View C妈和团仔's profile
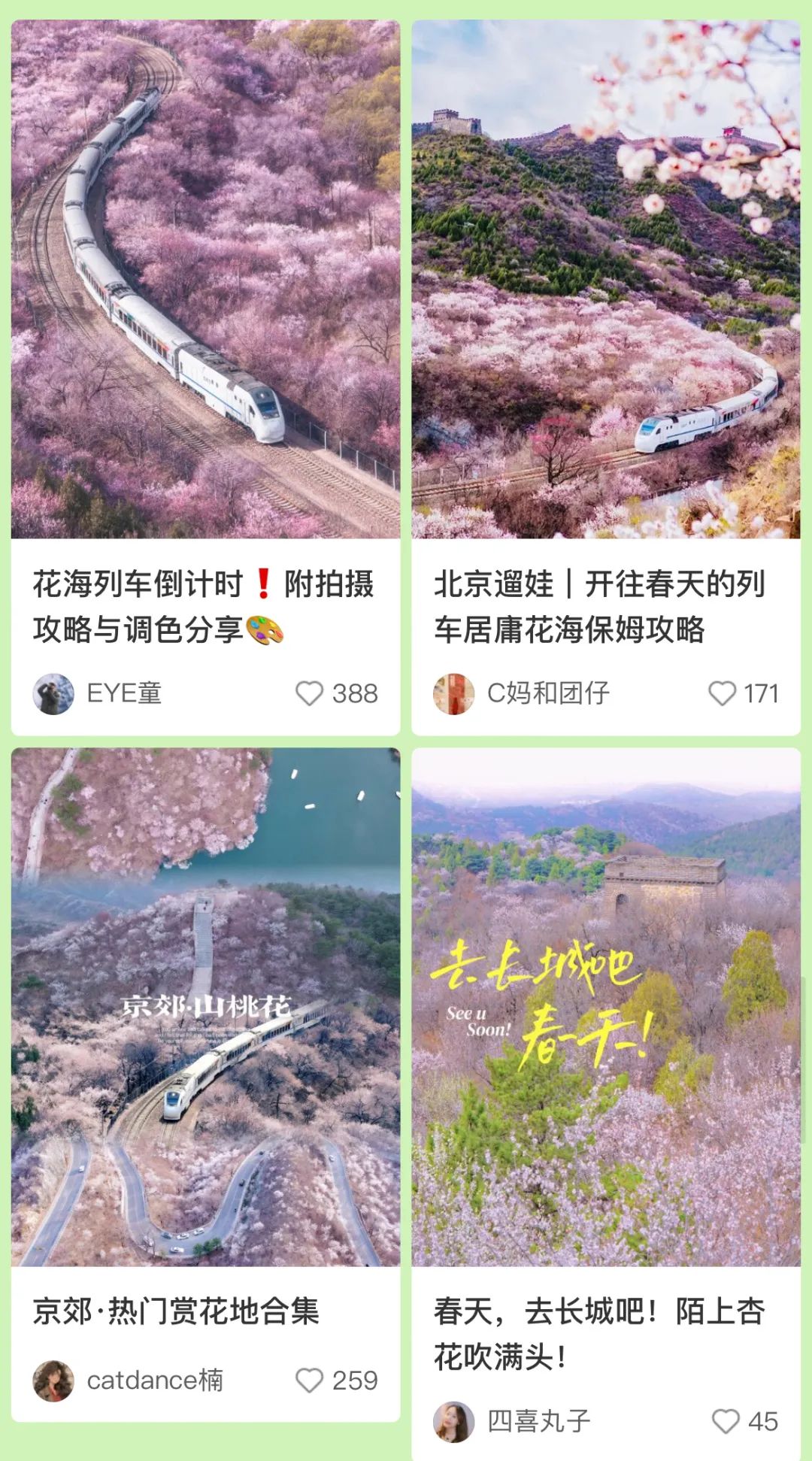Viewport: 812px width, 1461px height. pos(454,693)
